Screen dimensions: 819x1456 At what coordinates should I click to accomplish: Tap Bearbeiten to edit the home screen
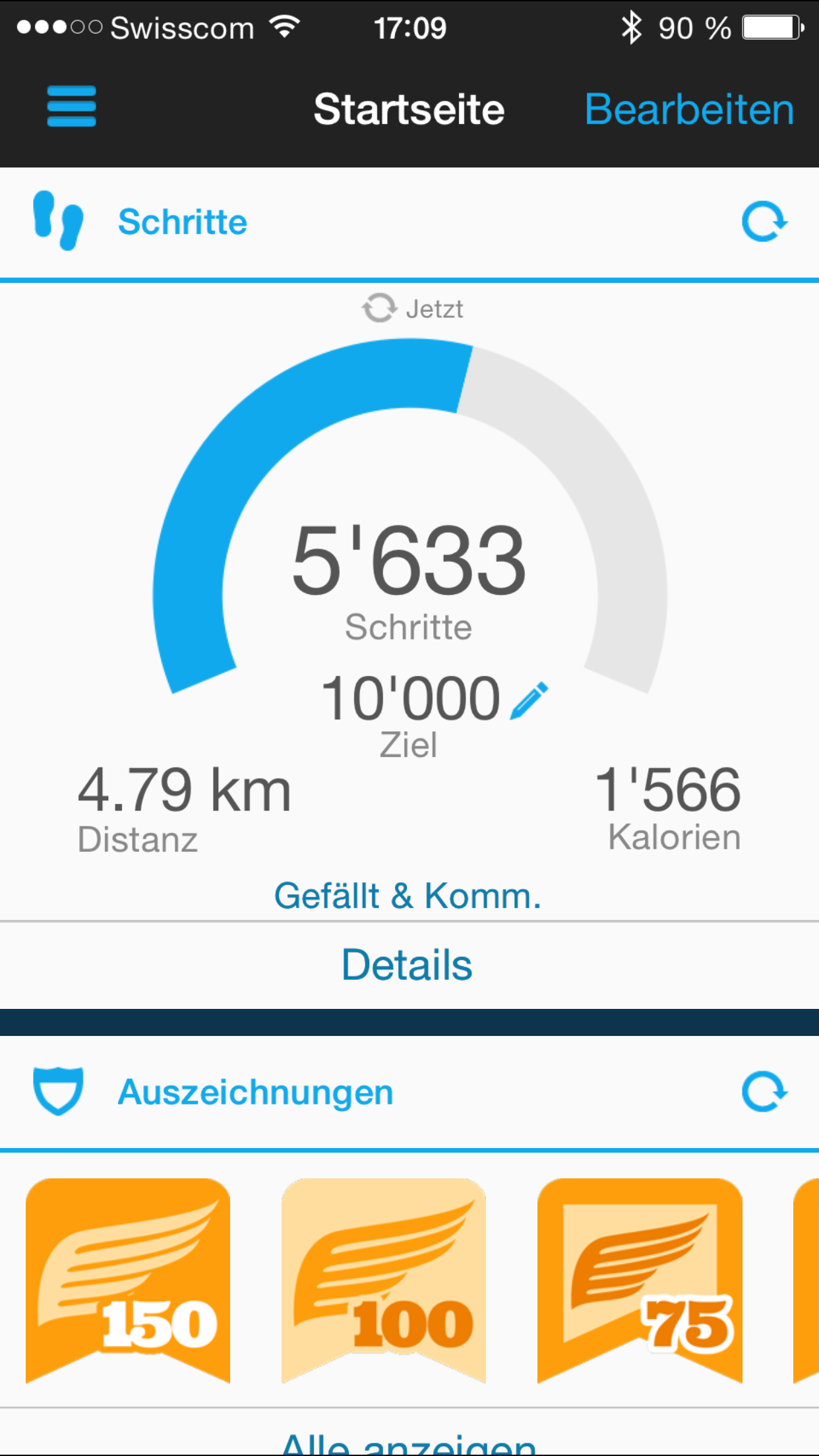pyautogui.click(x=688, y=109)
